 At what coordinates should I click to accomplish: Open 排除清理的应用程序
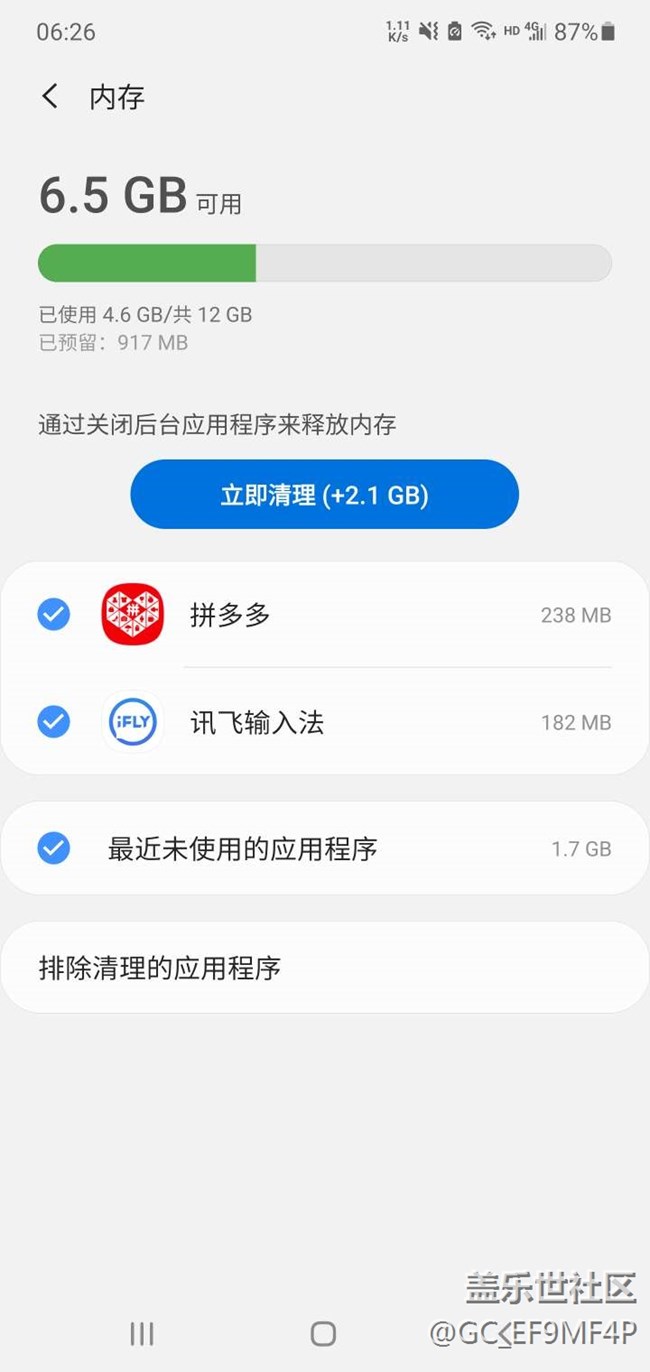pyautogui.click(x=324, y=968)
